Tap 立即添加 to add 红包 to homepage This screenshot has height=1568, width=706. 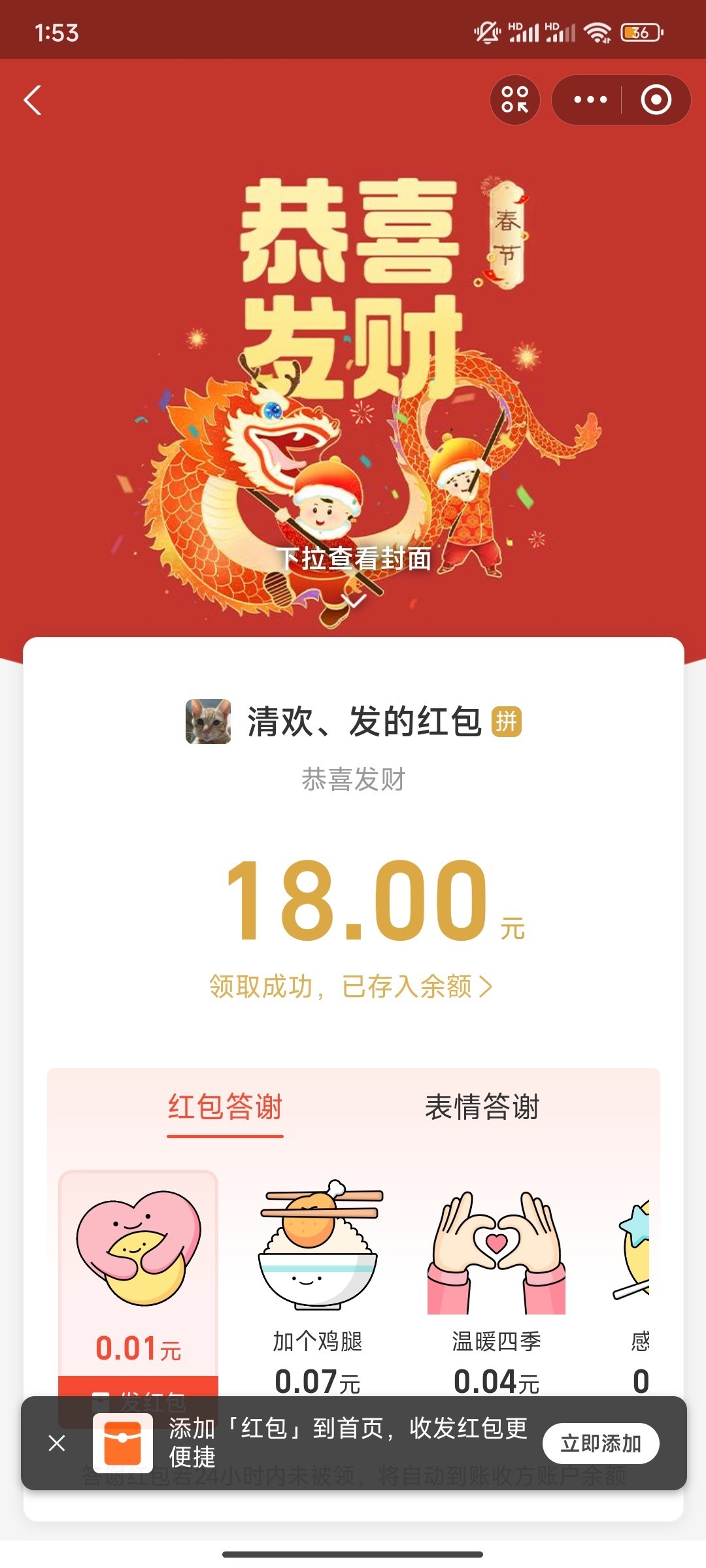pyautogui.click(x=600, y=1443)
